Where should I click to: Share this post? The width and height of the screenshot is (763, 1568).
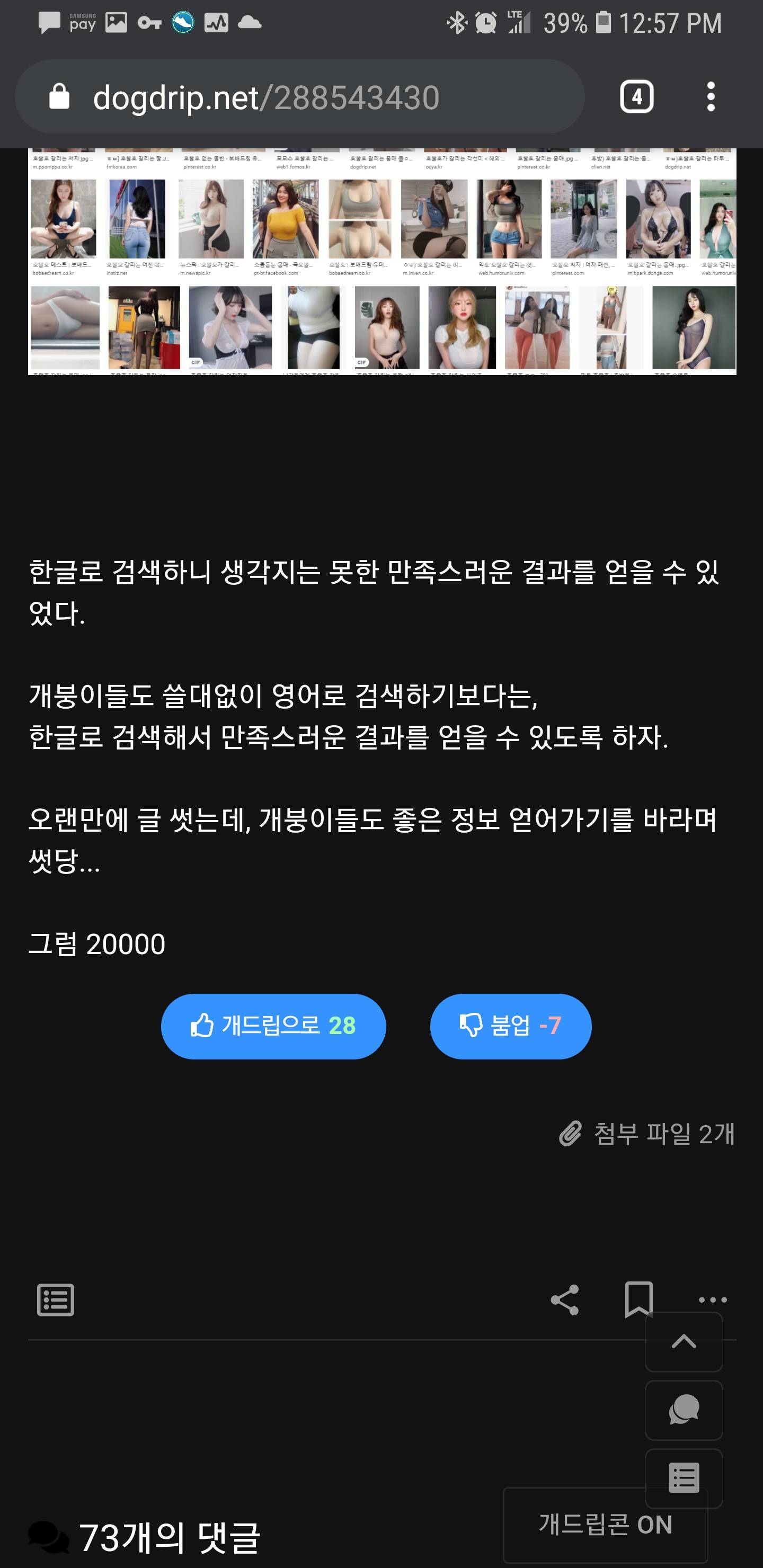564,1299
